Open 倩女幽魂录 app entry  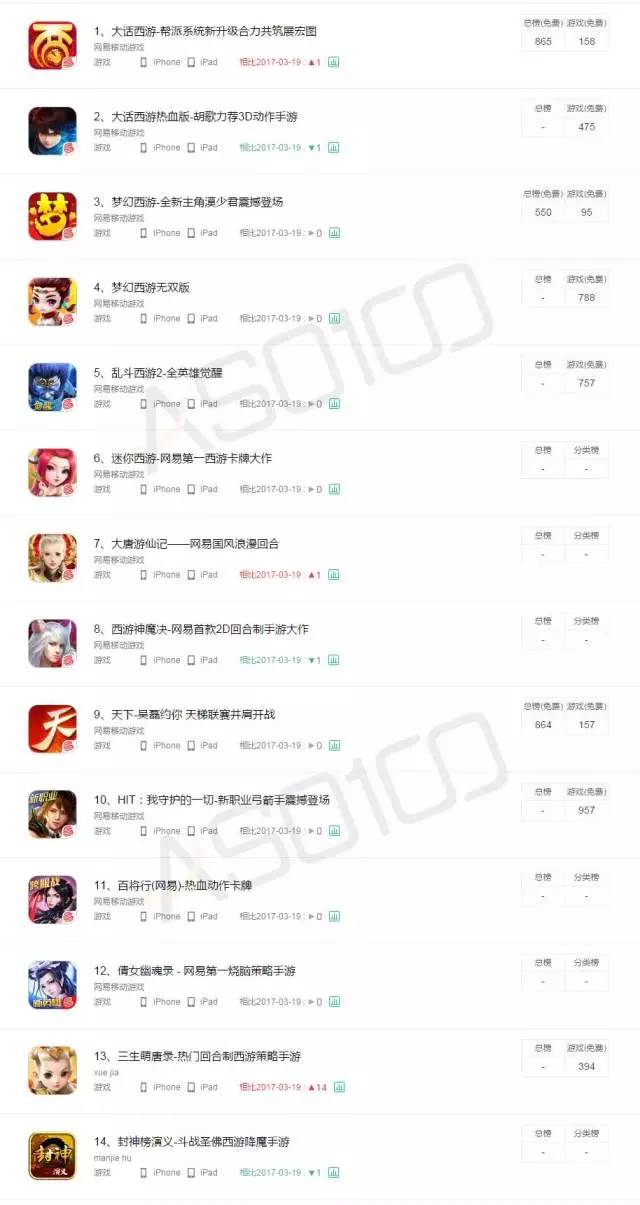click(x=194, y=971)
